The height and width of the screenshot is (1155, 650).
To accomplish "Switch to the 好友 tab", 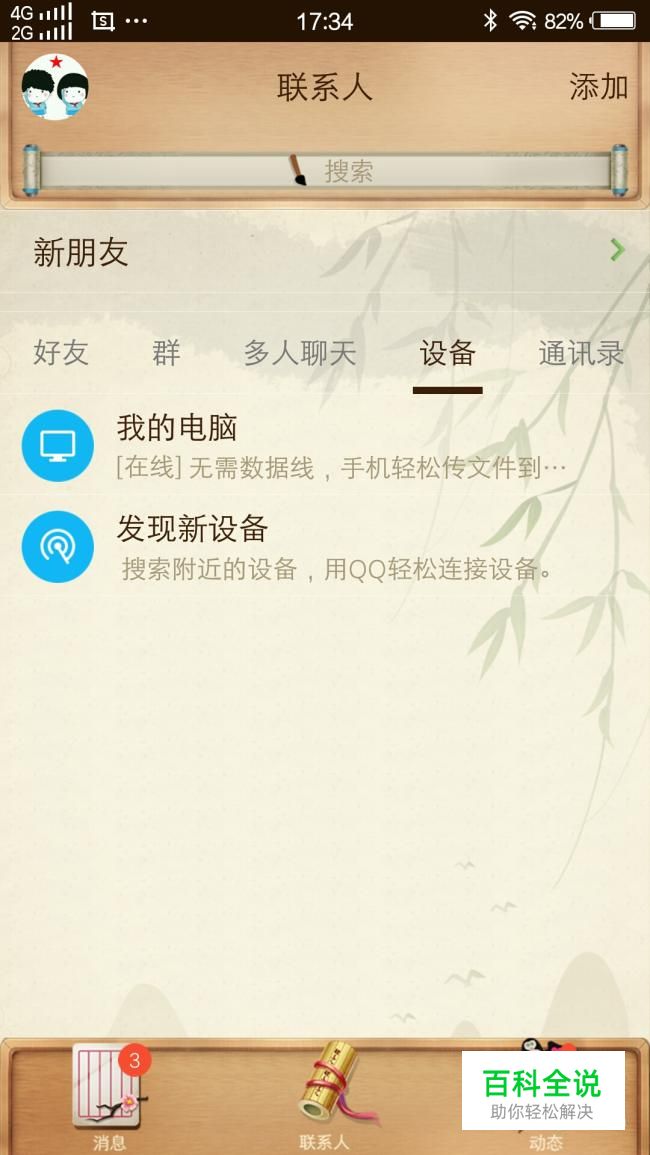I will (x=61, y=353).
